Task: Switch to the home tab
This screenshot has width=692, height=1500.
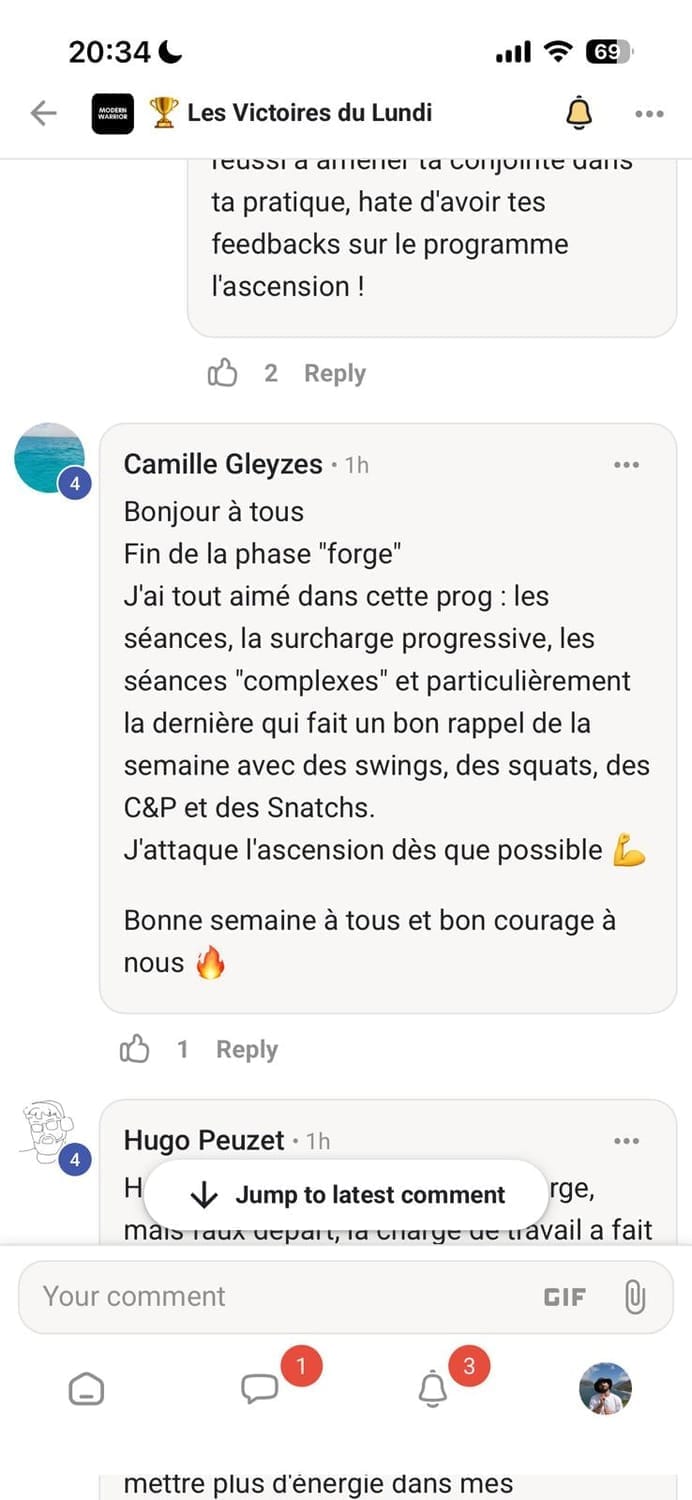Action: coord(86,1389)
